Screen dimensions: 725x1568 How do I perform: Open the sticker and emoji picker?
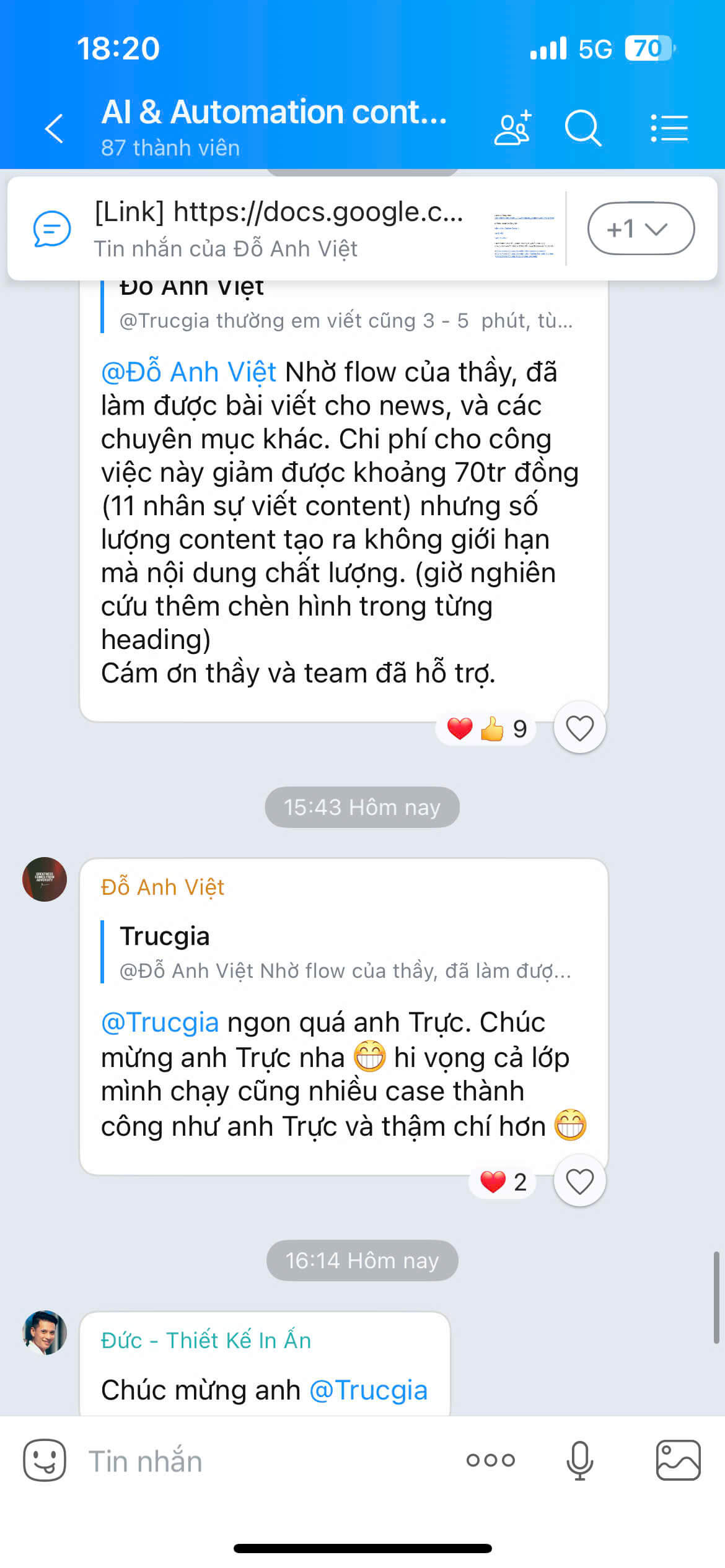click(45, 1460)
